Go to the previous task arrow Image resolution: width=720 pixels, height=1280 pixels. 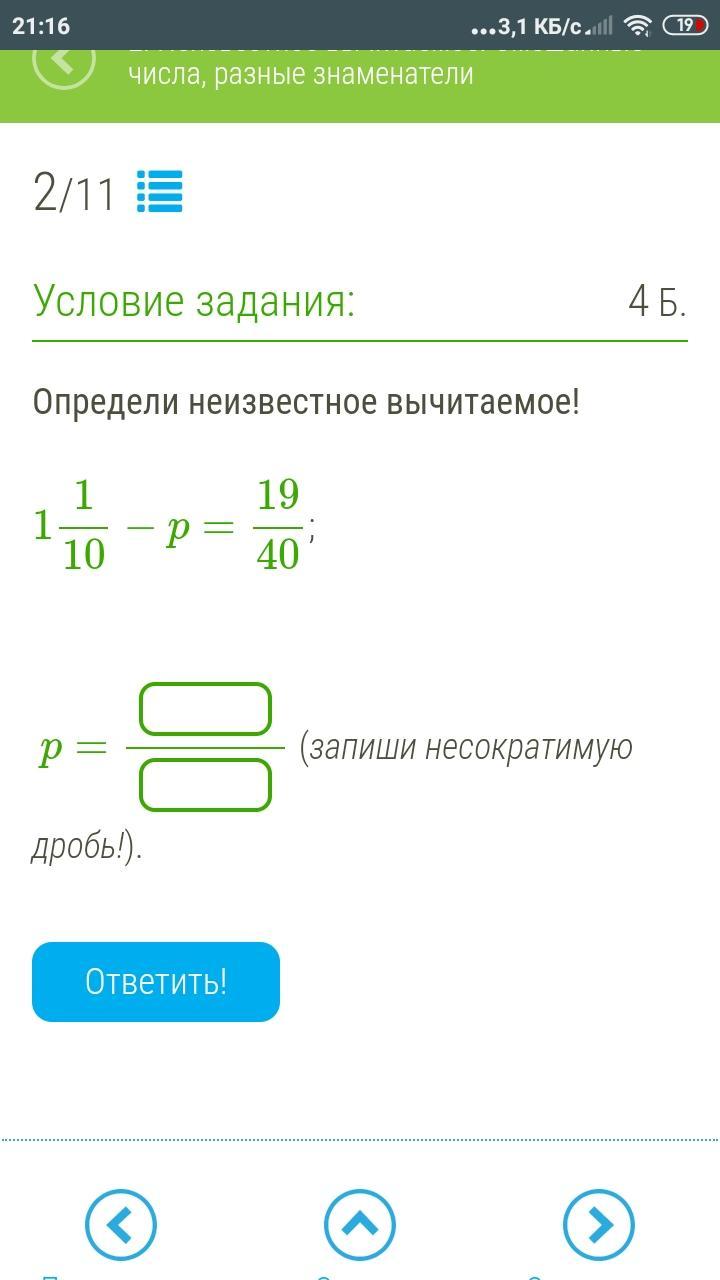[121, 1225]
